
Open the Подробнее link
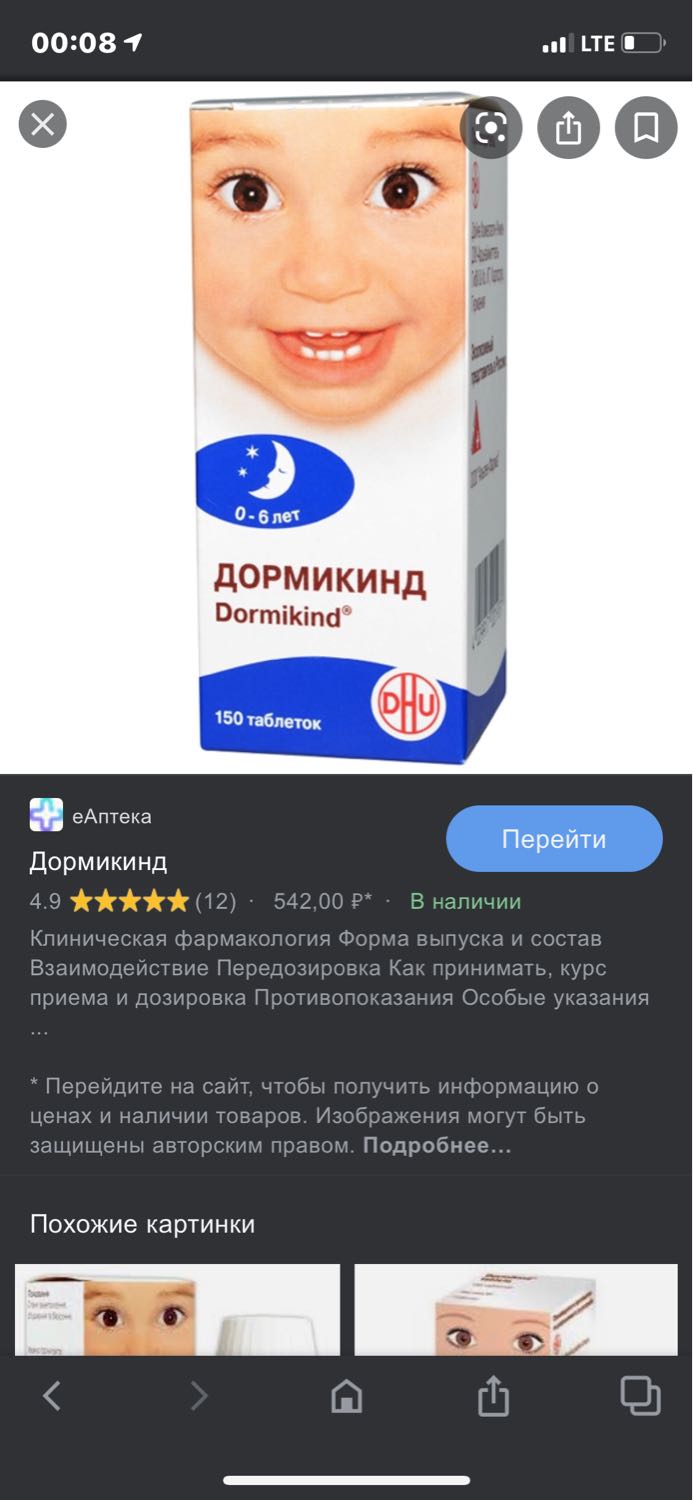(437, 1146)
